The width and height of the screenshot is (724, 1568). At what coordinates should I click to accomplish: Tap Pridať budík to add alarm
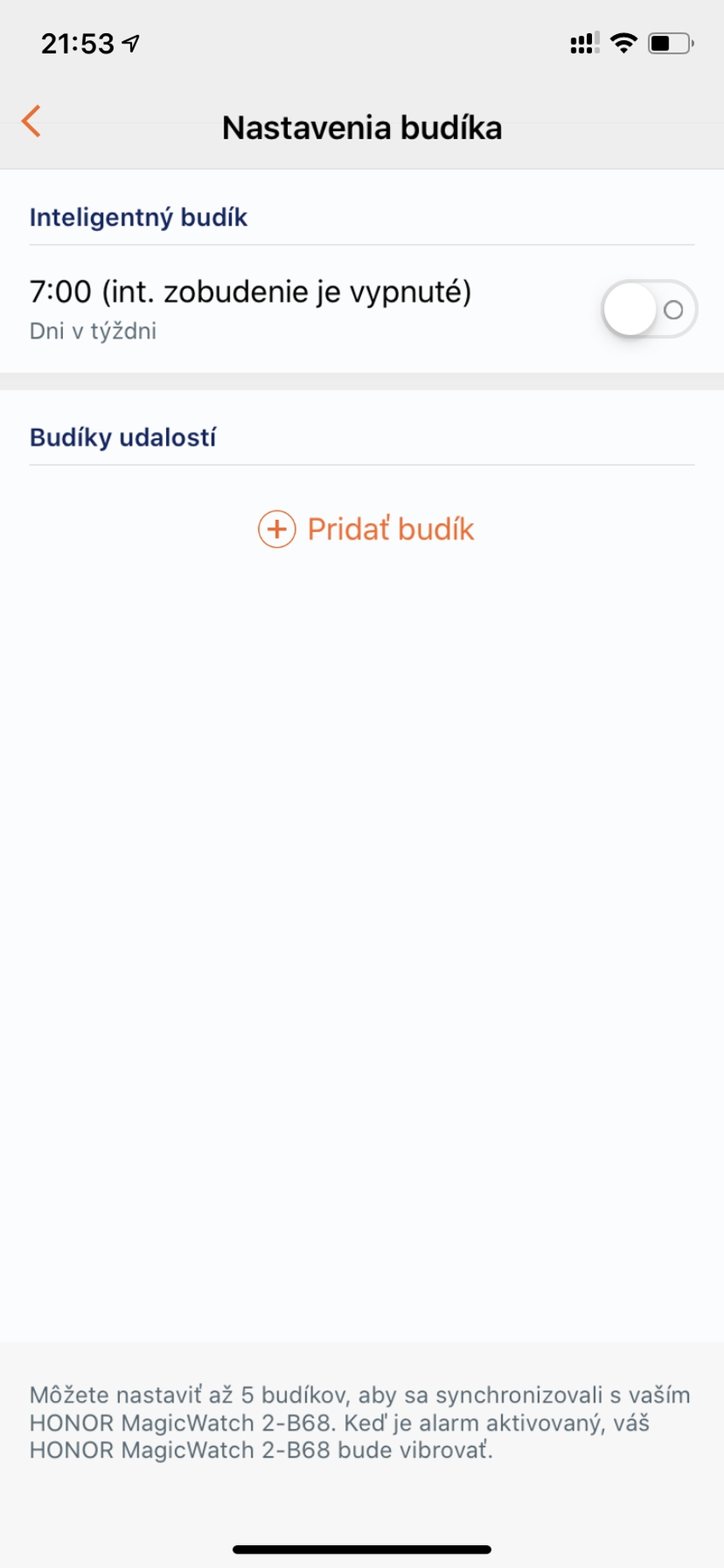coord(365,529)
